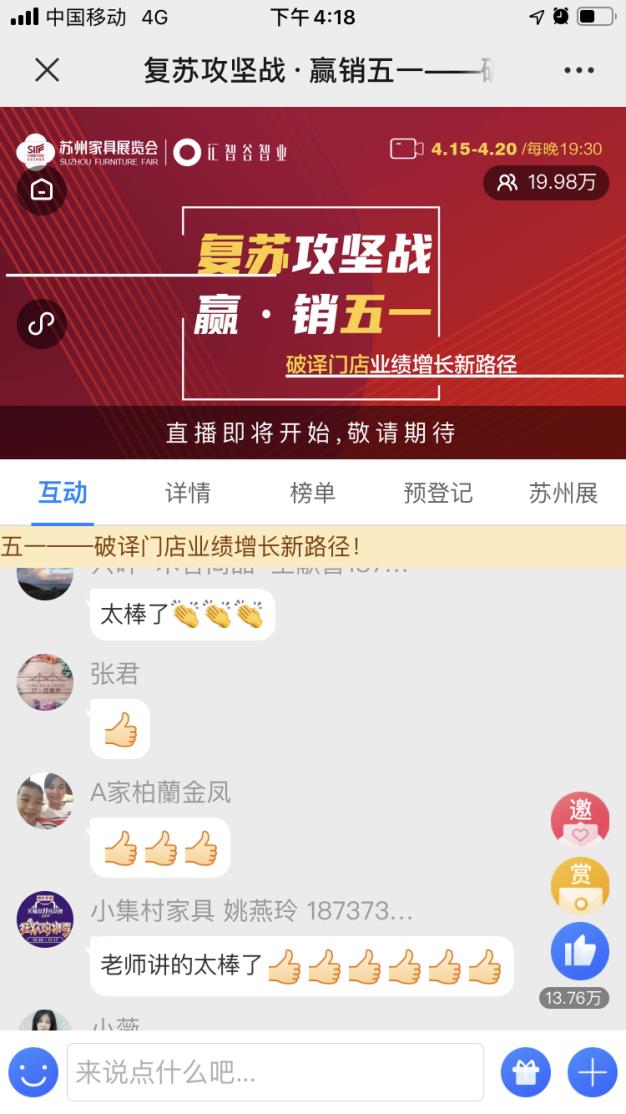
Task: Open the emoji picker smiley
Action: tap(33, 1074)
